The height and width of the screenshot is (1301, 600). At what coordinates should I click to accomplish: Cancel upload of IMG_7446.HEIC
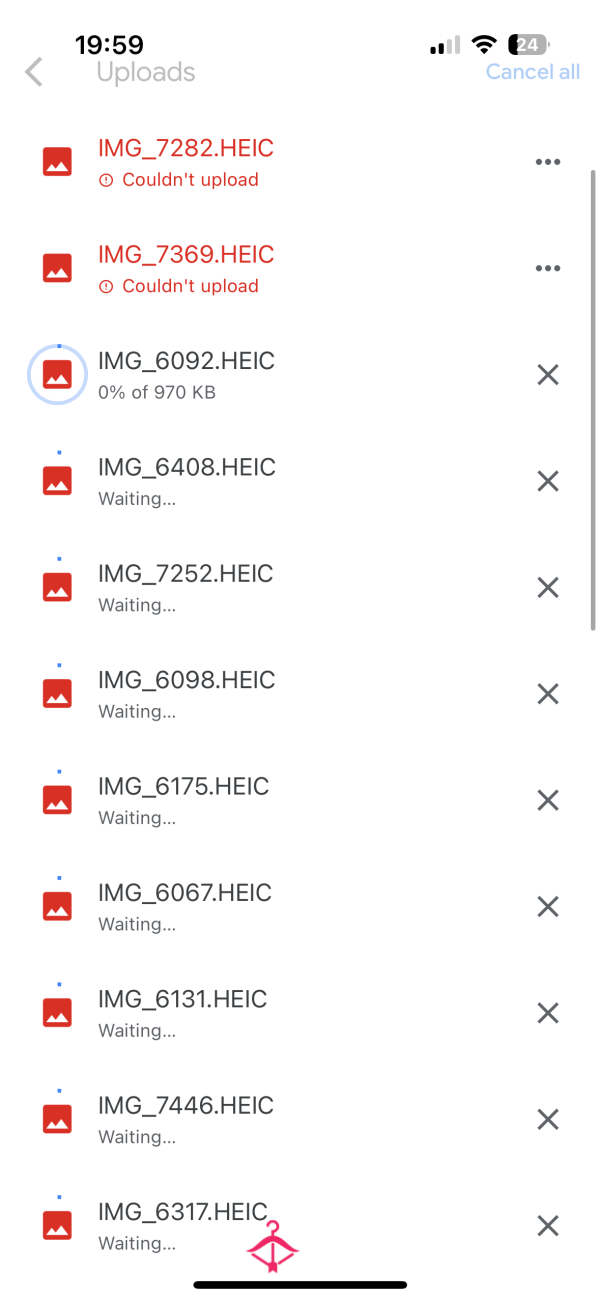[x=548, y=1120]
